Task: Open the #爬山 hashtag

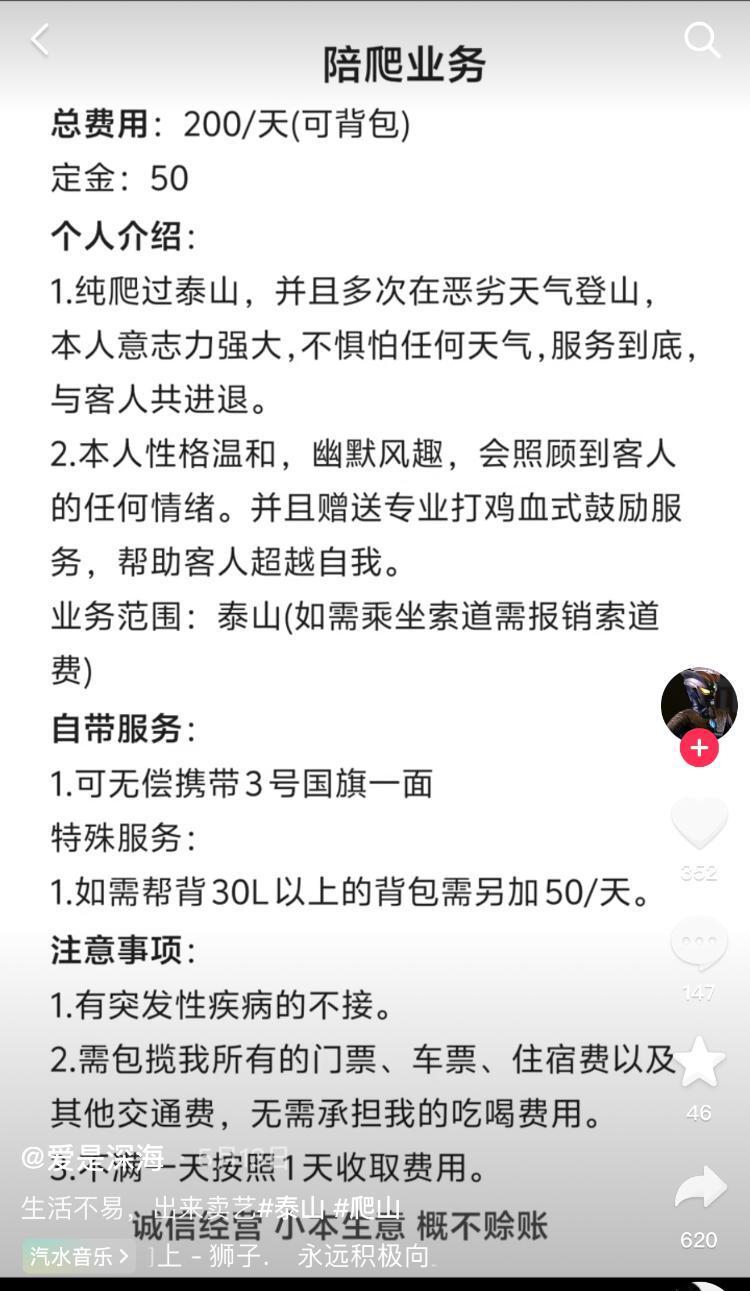Action: [368, 1207]
